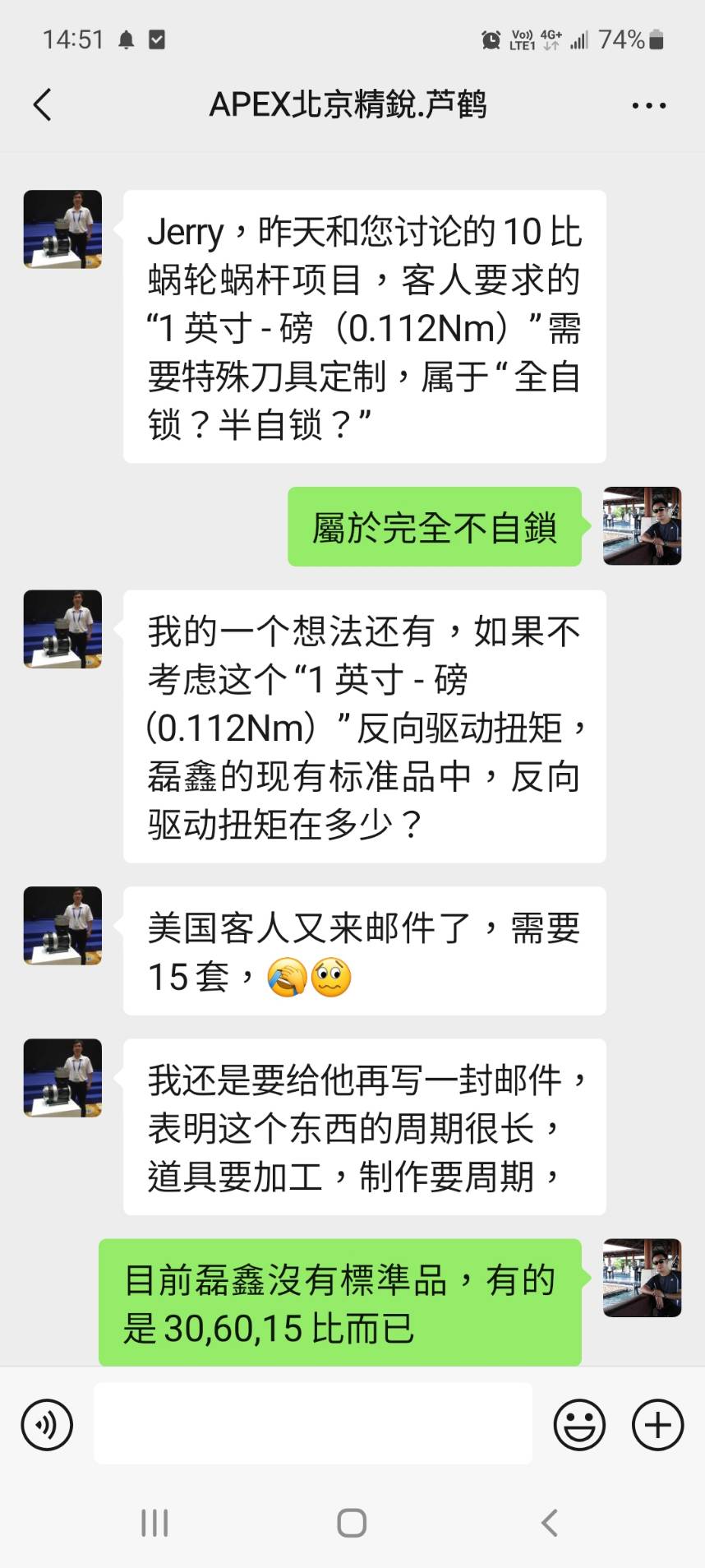Viewport: 705px width, 1568px height.
Task: Open the plus attachments menu
Action: pyautogui.click(x=657, y=1425)
